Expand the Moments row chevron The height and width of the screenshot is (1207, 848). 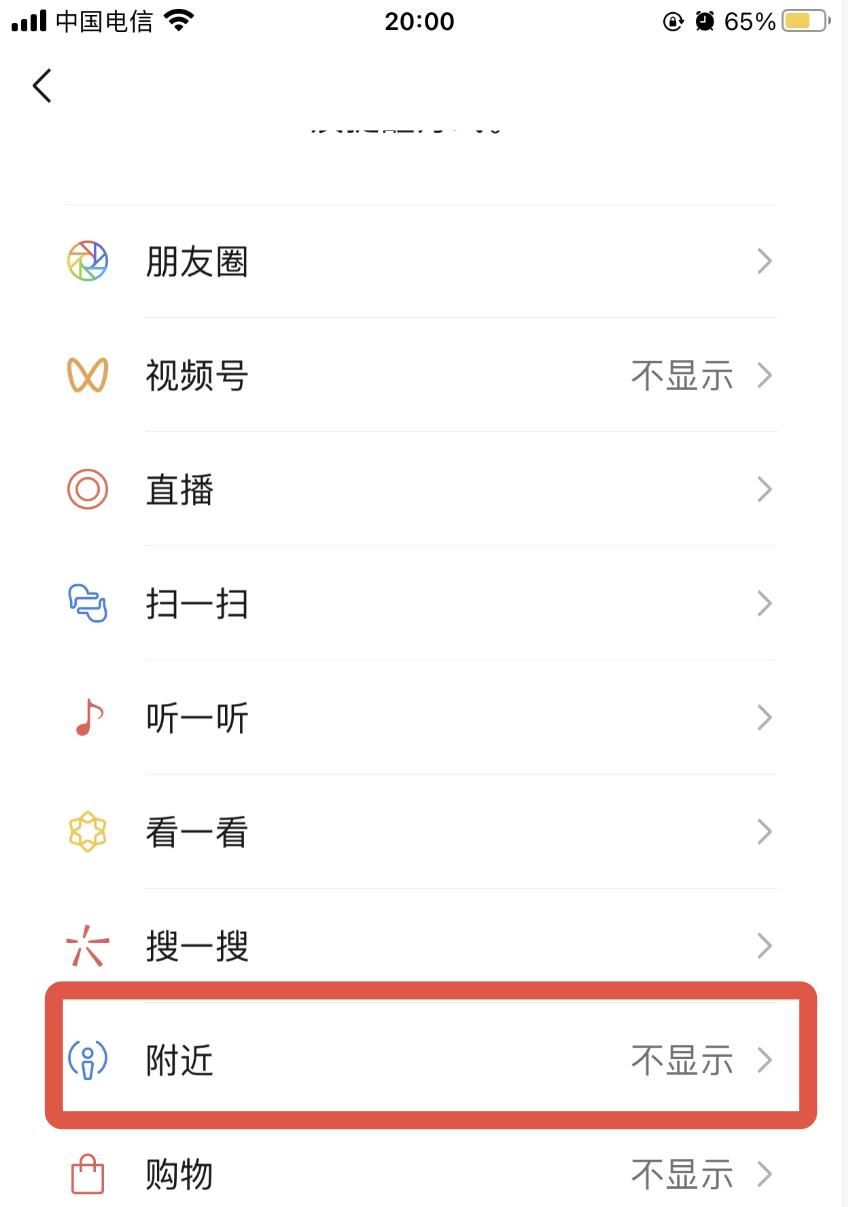[764, 261]
